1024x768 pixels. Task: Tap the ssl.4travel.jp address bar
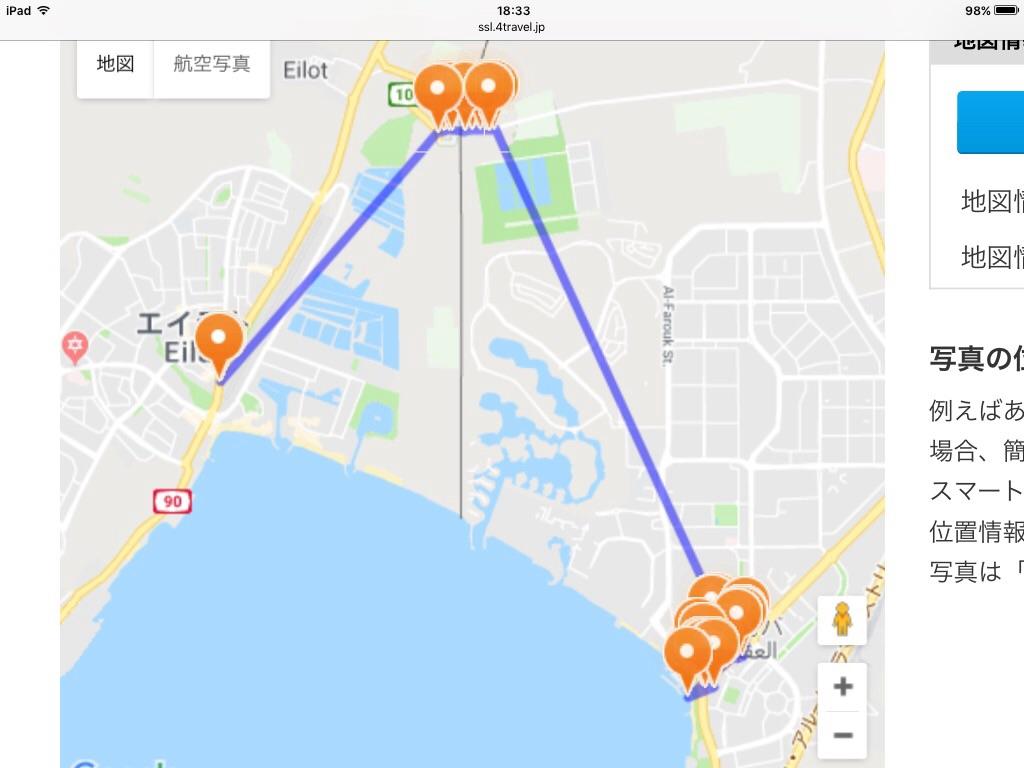pos(512,27)
